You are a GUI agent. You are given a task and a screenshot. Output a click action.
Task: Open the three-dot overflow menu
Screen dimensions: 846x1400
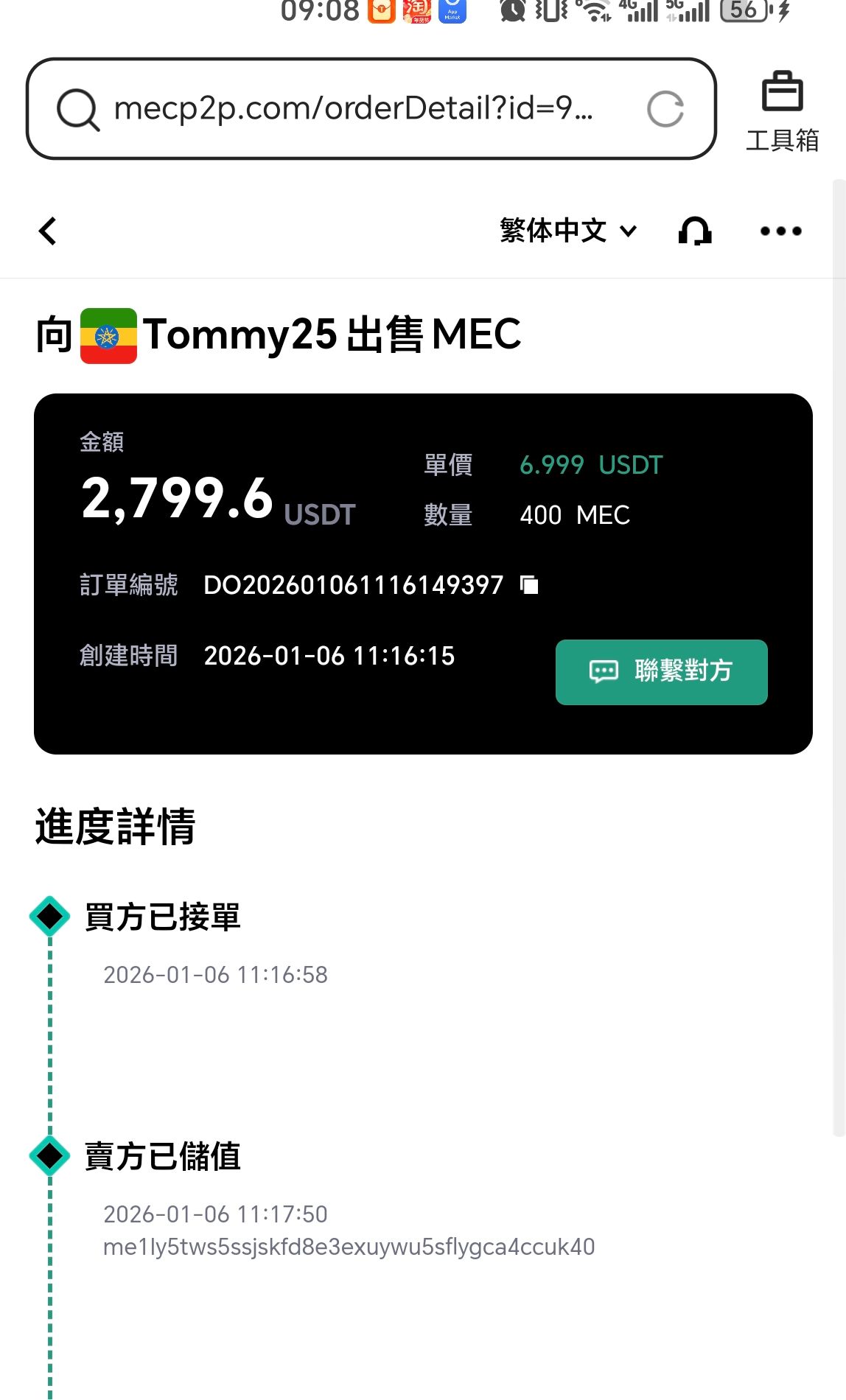click(780, 231)
